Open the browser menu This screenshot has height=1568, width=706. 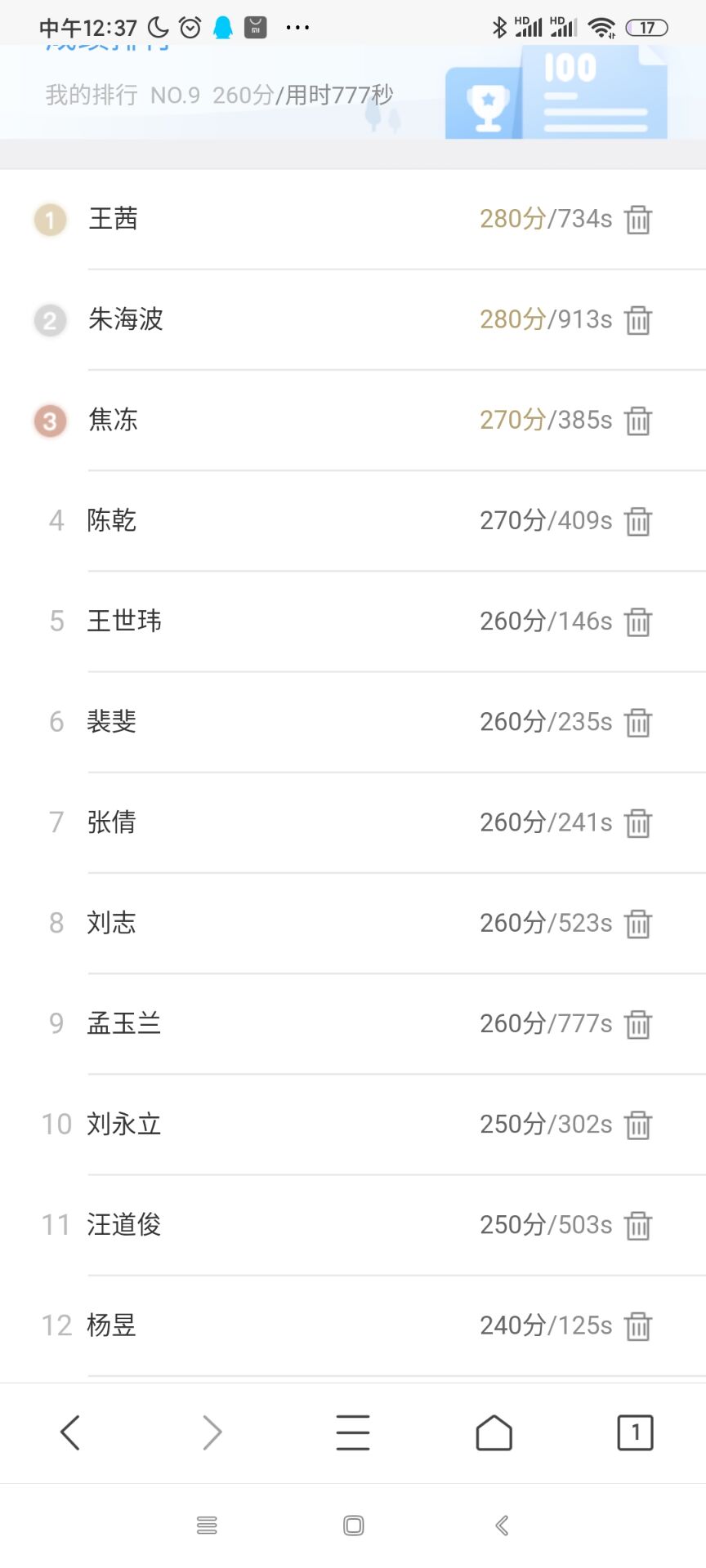tap(353, 1432)
